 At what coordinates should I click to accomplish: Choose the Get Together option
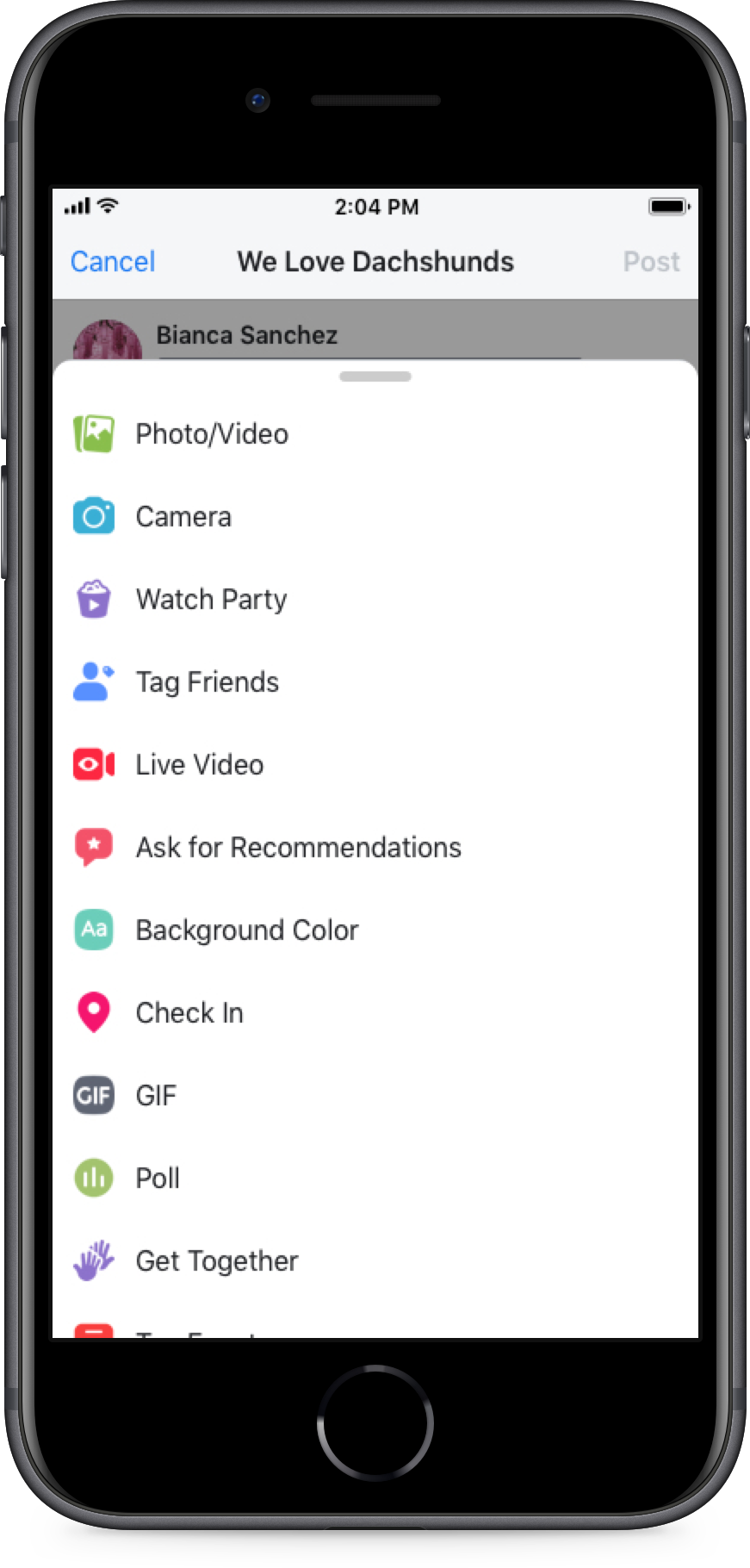pyautogui.click(x=216, y=1261)
